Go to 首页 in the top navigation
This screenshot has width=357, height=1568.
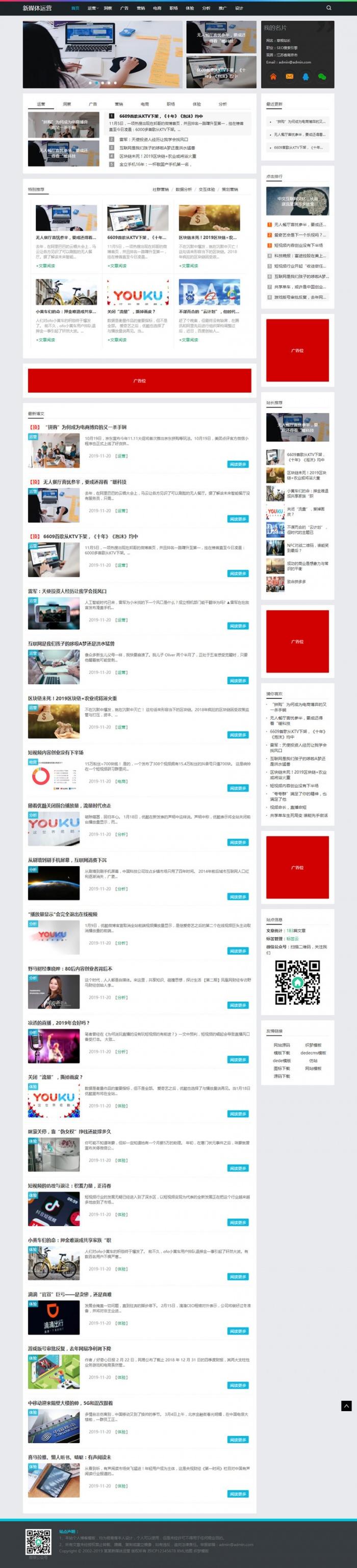(75, 9)
